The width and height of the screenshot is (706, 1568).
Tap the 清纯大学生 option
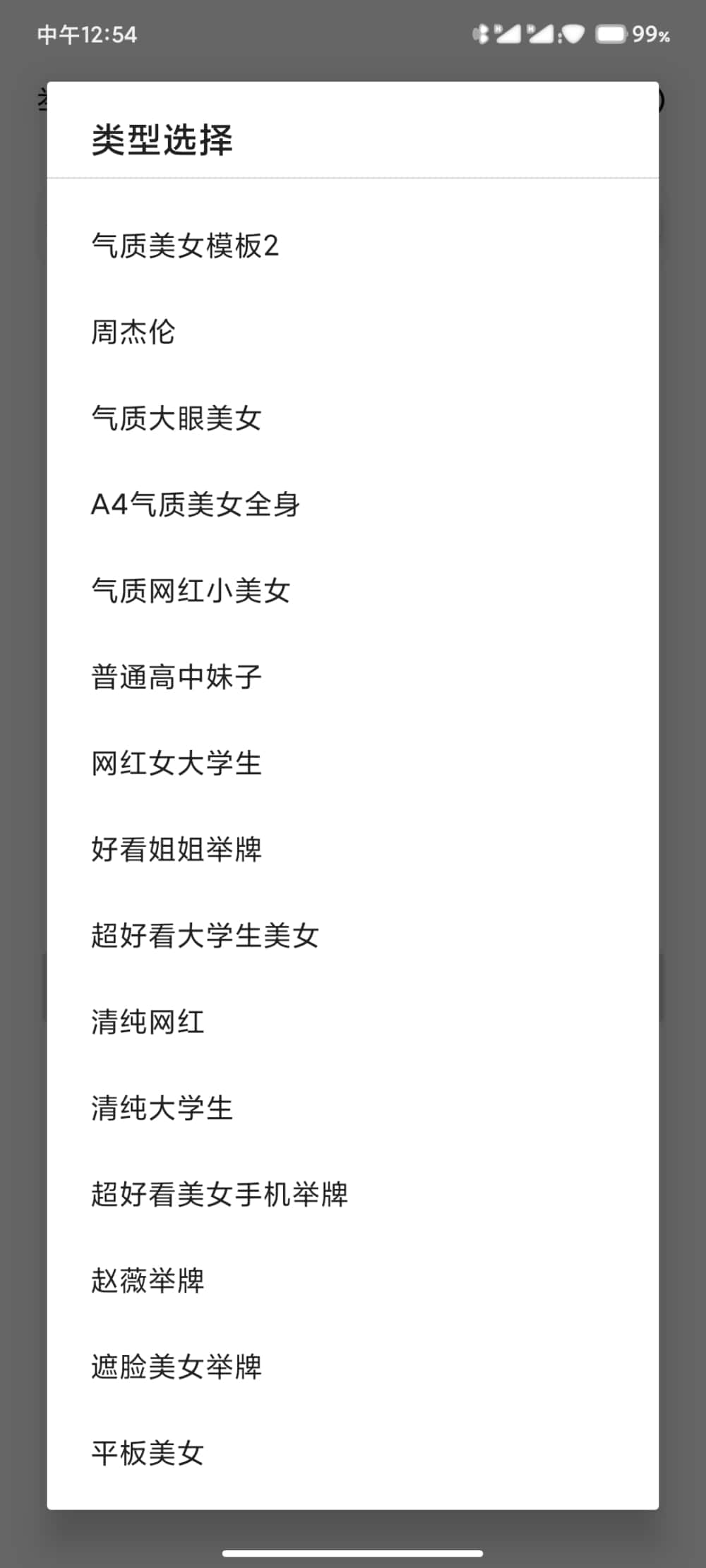(x=162, y=1108)
